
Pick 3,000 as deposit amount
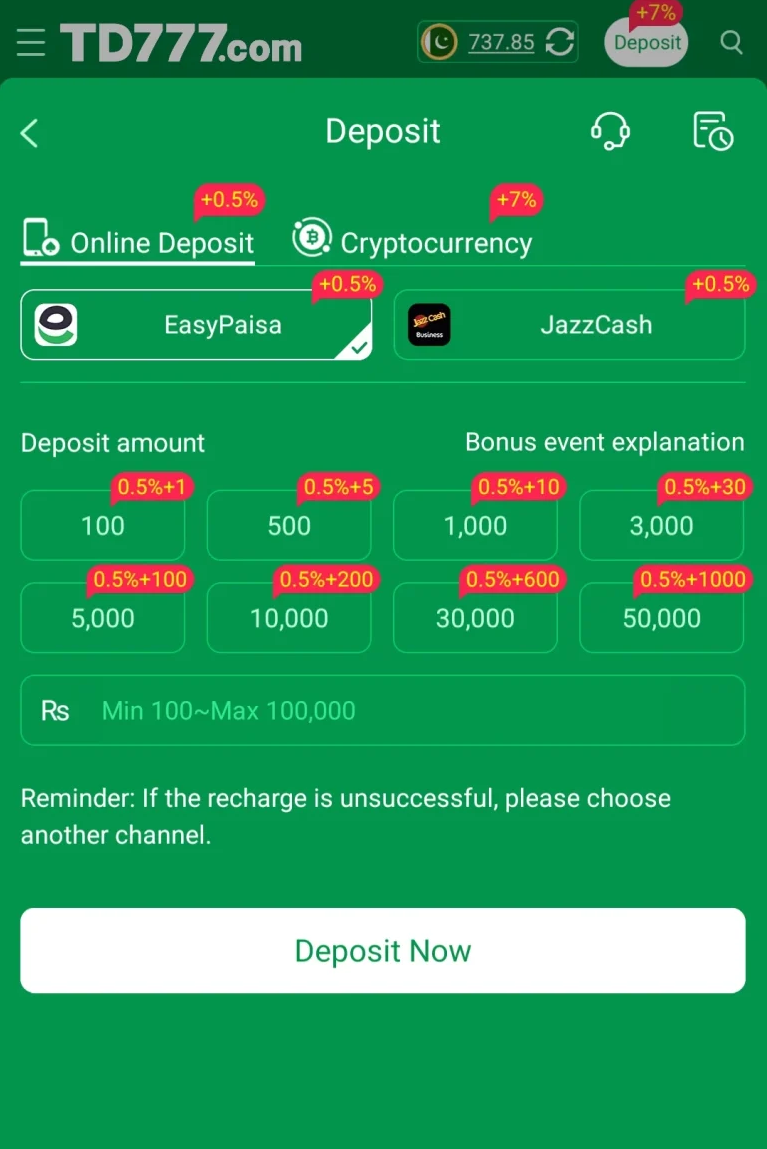point(661,526)
